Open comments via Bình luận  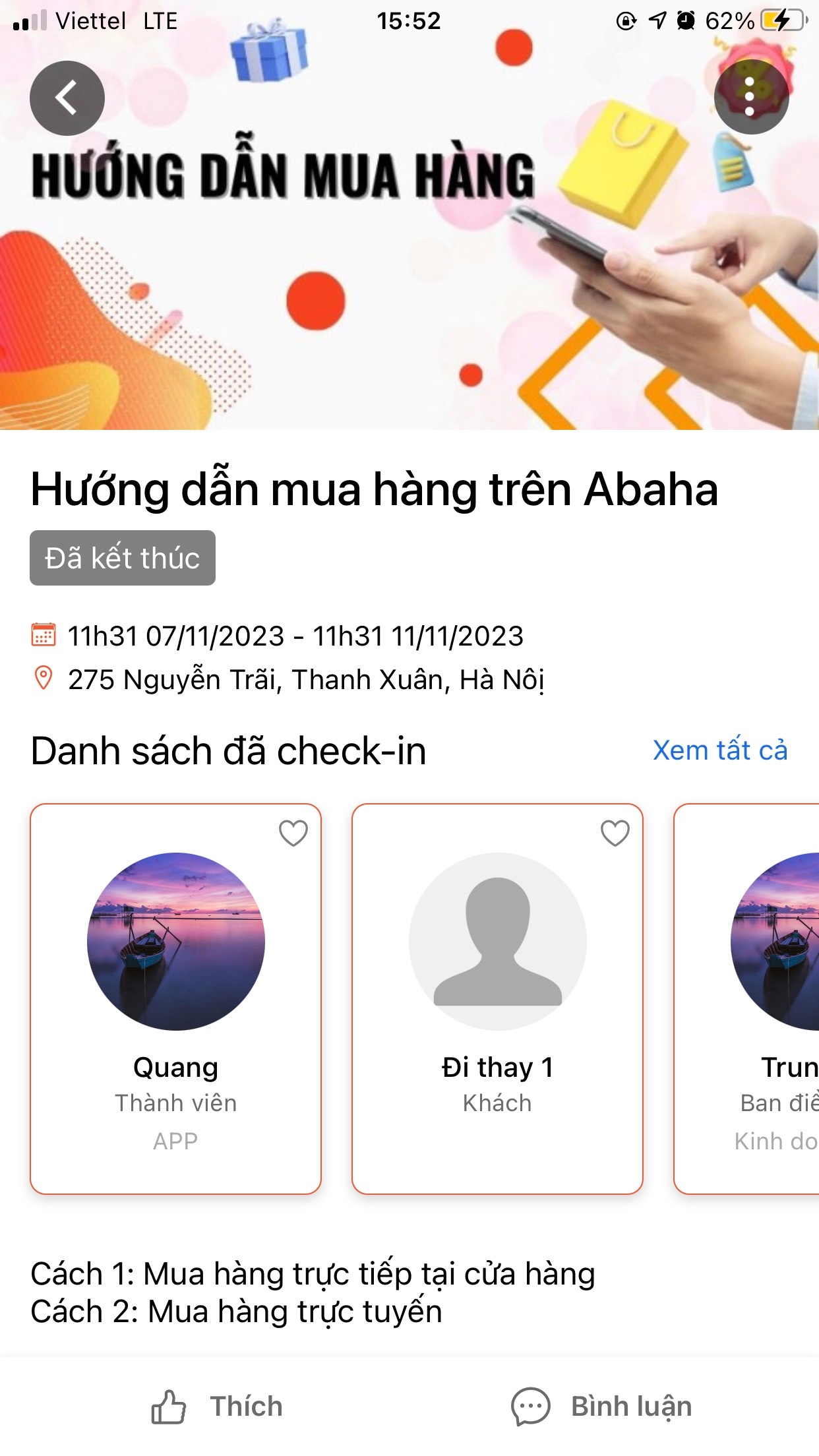point(601,1407)
